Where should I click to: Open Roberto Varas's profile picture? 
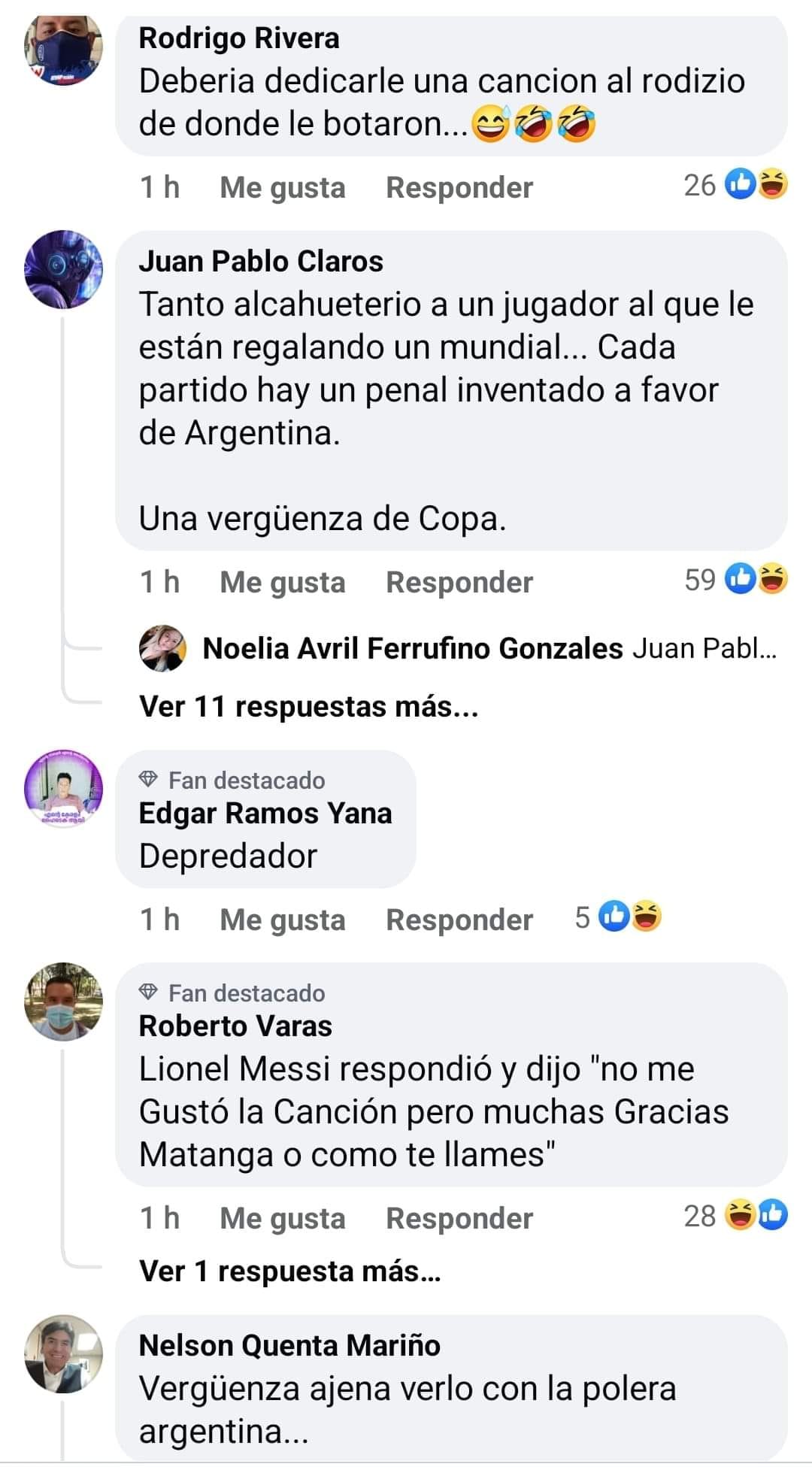(63, 1002)
